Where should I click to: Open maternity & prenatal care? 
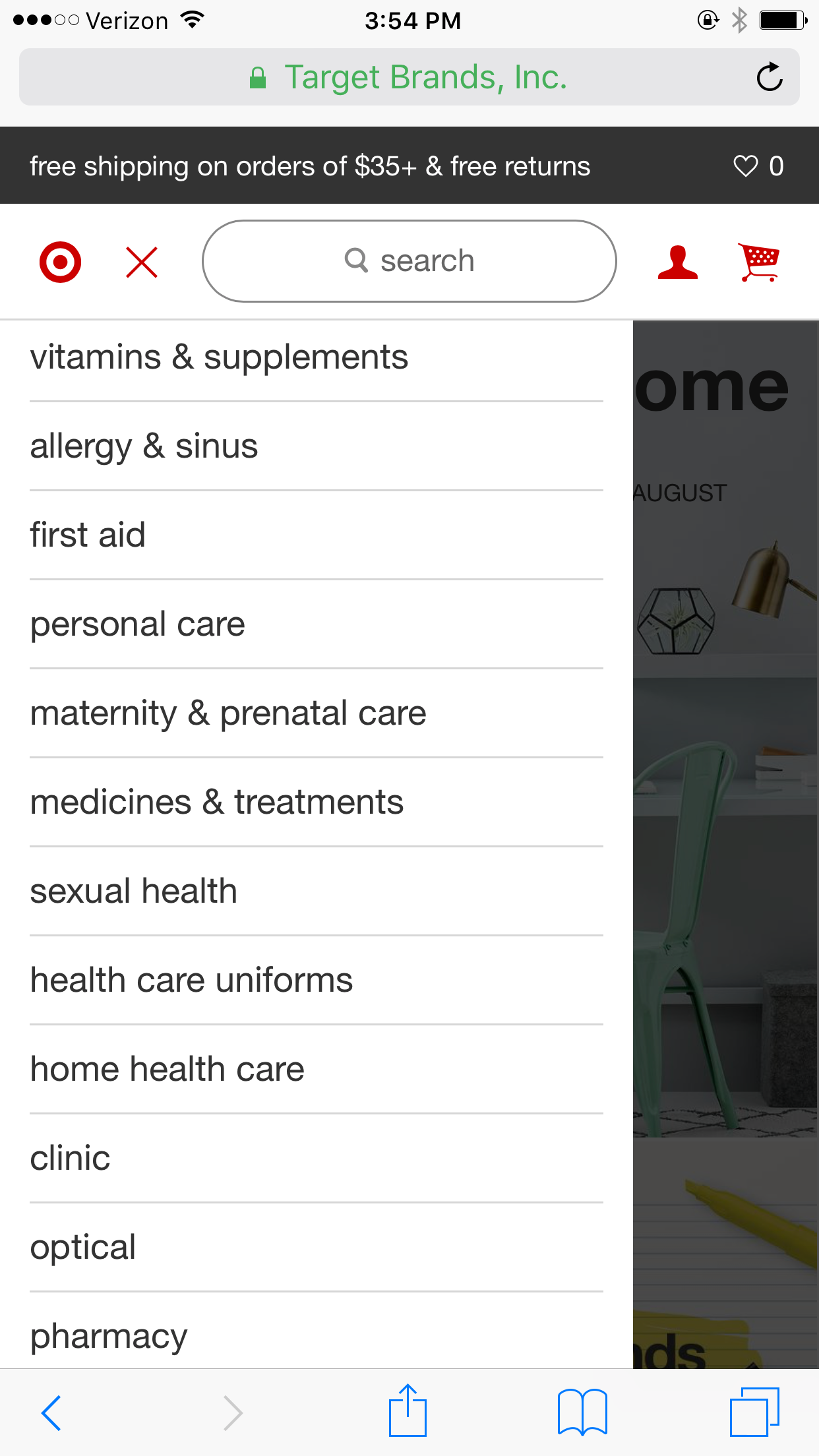[228, 713]
